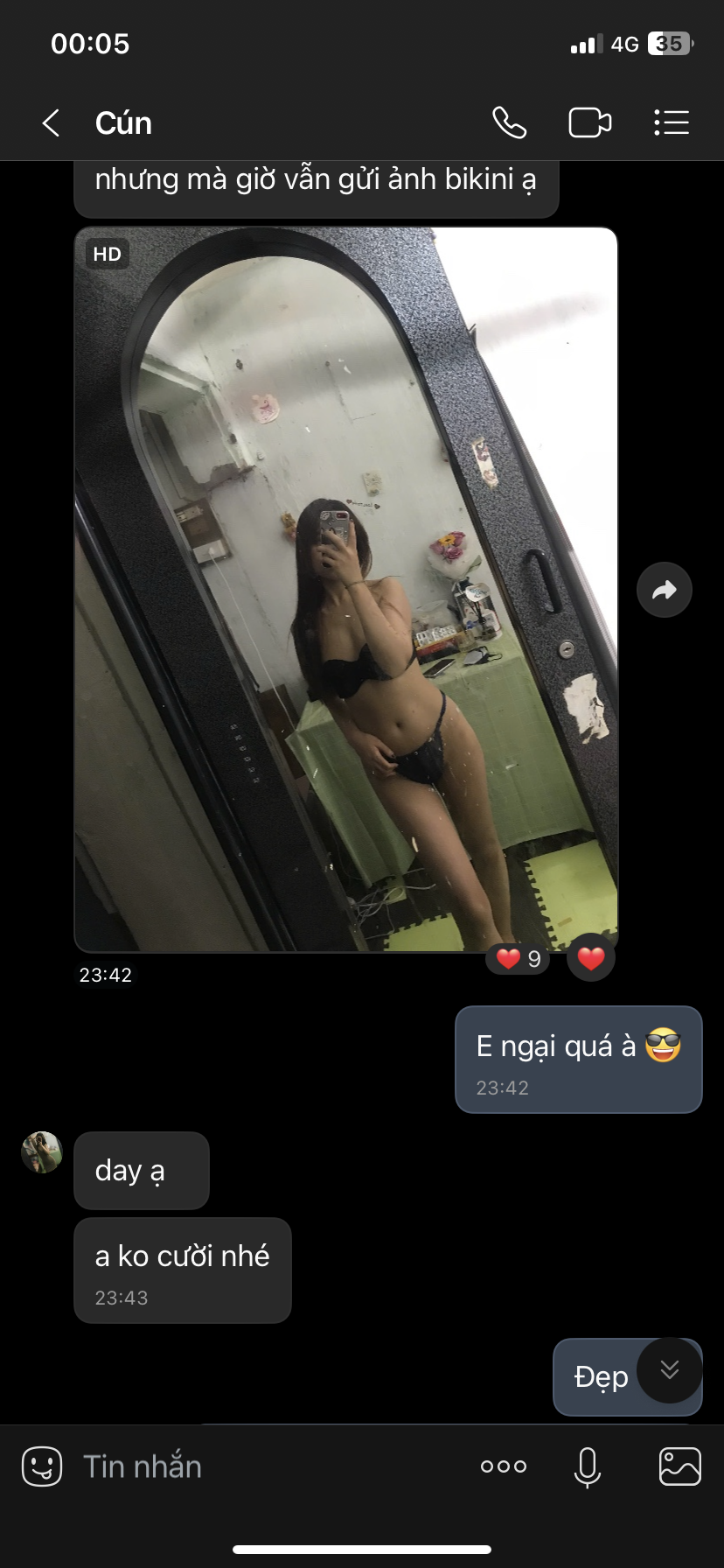Start a video call with Cún
The image size is (724, 1568).
pos(589,123)
